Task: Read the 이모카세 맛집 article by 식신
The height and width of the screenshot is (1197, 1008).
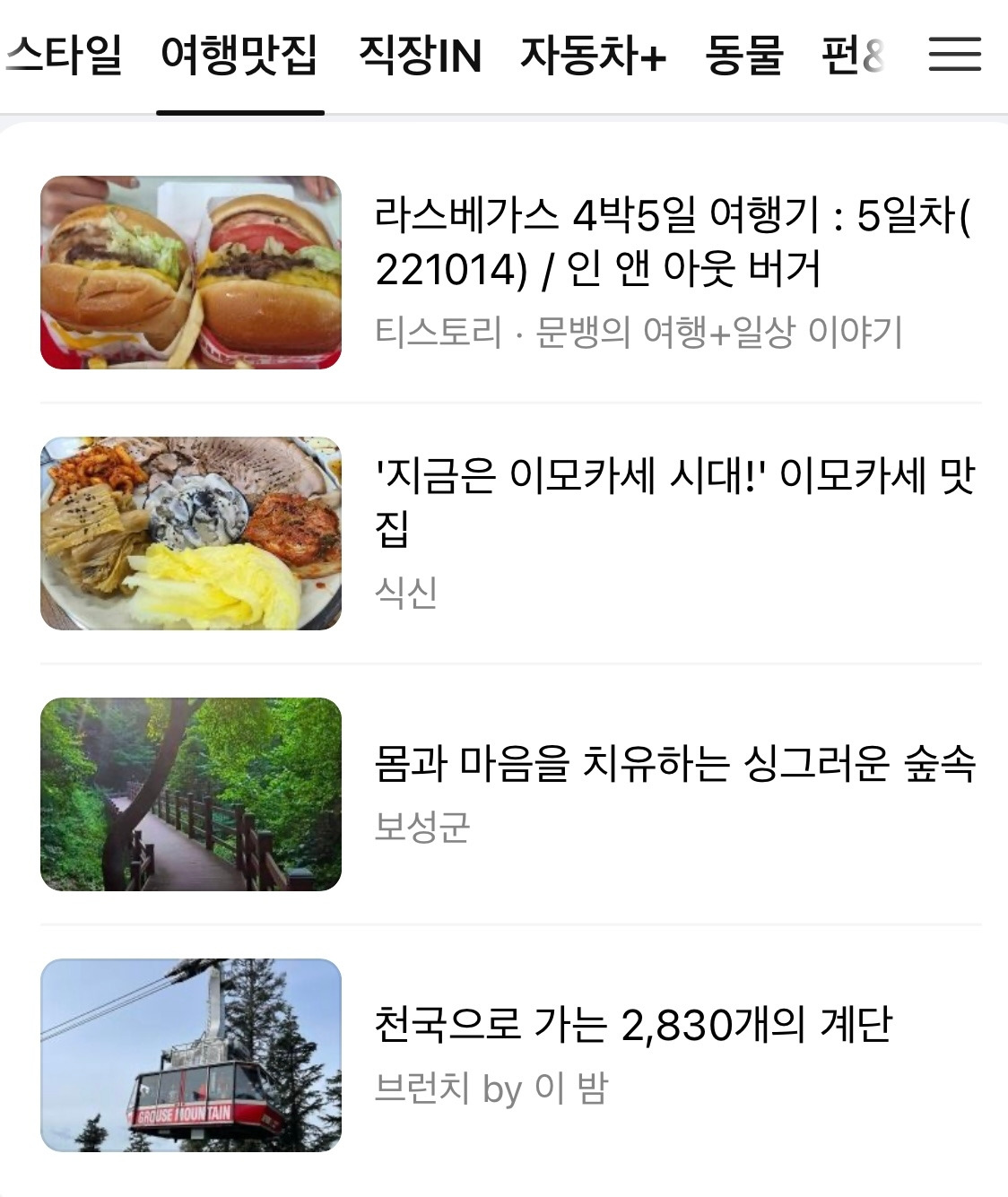Action: click(x=673, y=502)
